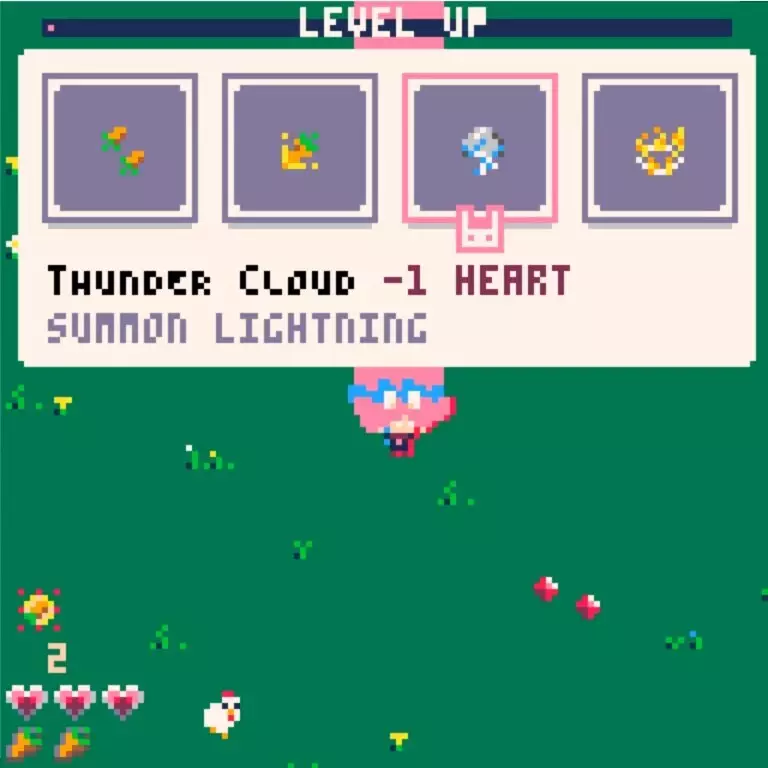Screen dimensions: 768x768
Task: Select the double carrot upgrade card
Action: [120, 148]
